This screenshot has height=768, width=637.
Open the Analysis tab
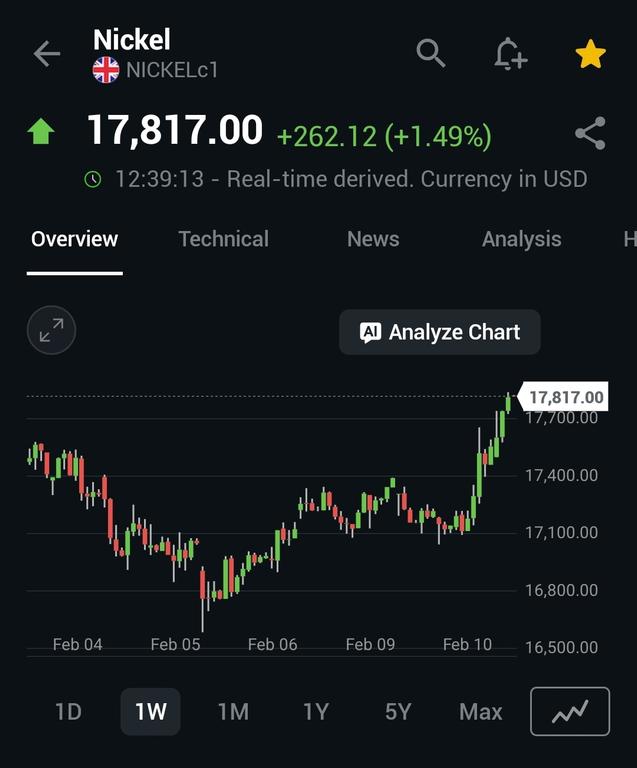(521, 239)
